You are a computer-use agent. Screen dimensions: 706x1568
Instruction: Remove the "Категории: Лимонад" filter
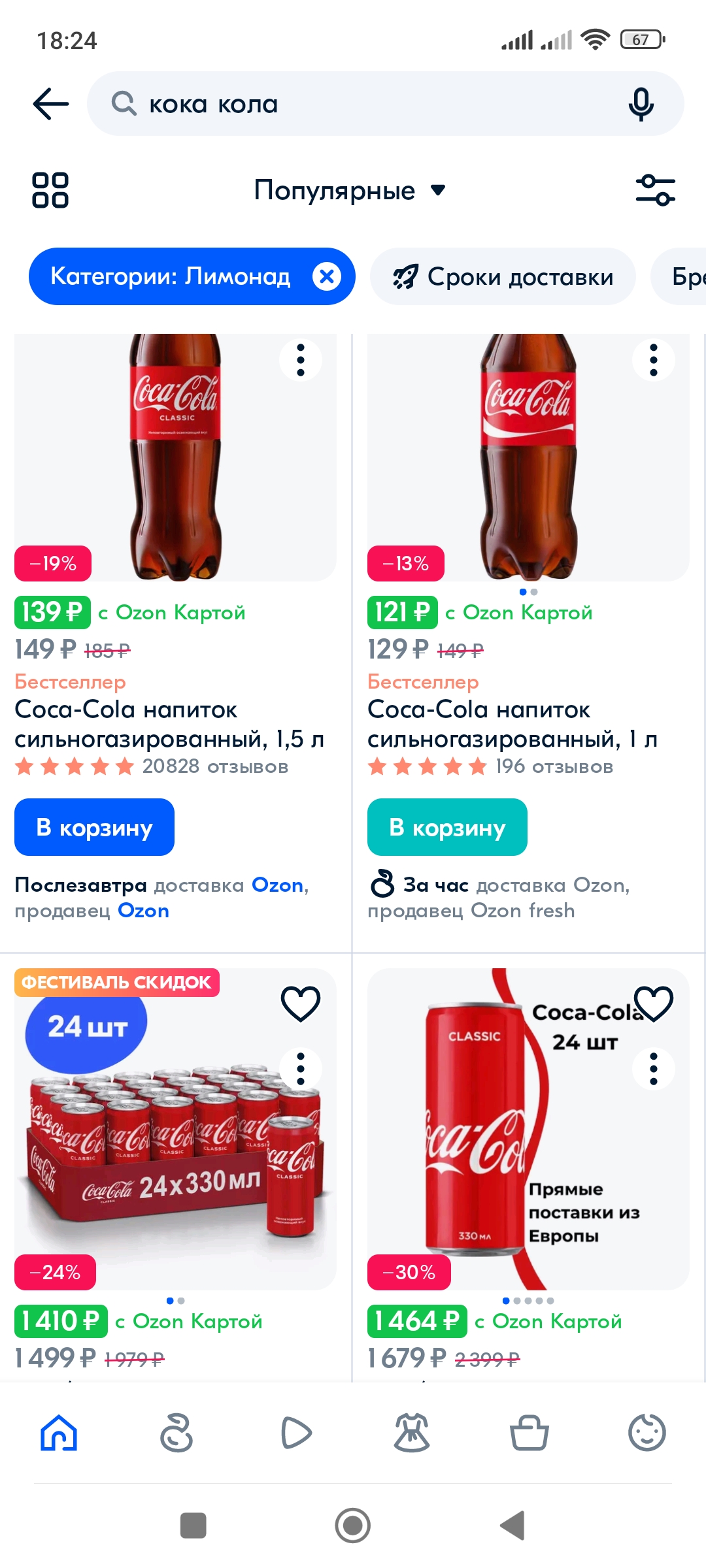tap(327, 276)
